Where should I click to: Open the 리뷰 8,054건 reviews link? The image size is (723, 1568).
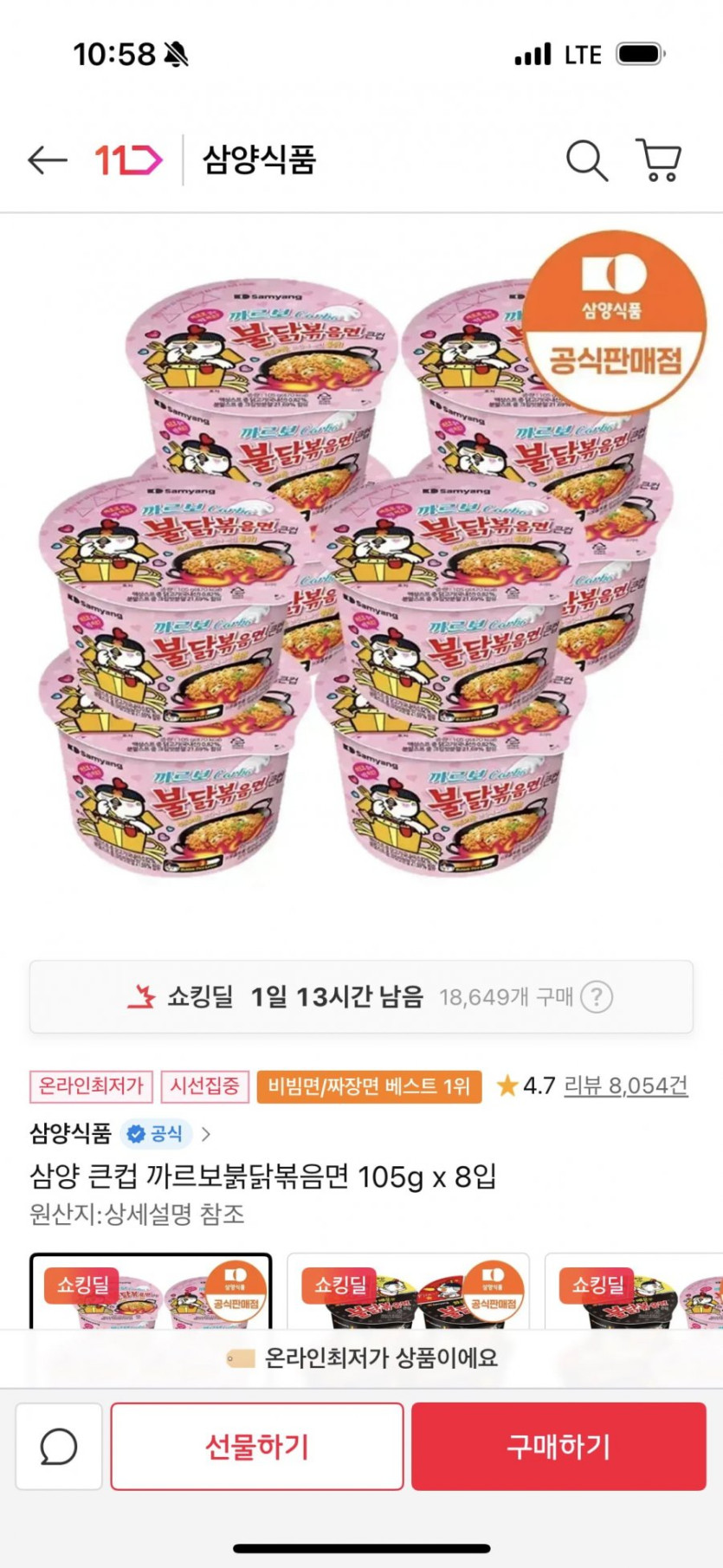625,1085
